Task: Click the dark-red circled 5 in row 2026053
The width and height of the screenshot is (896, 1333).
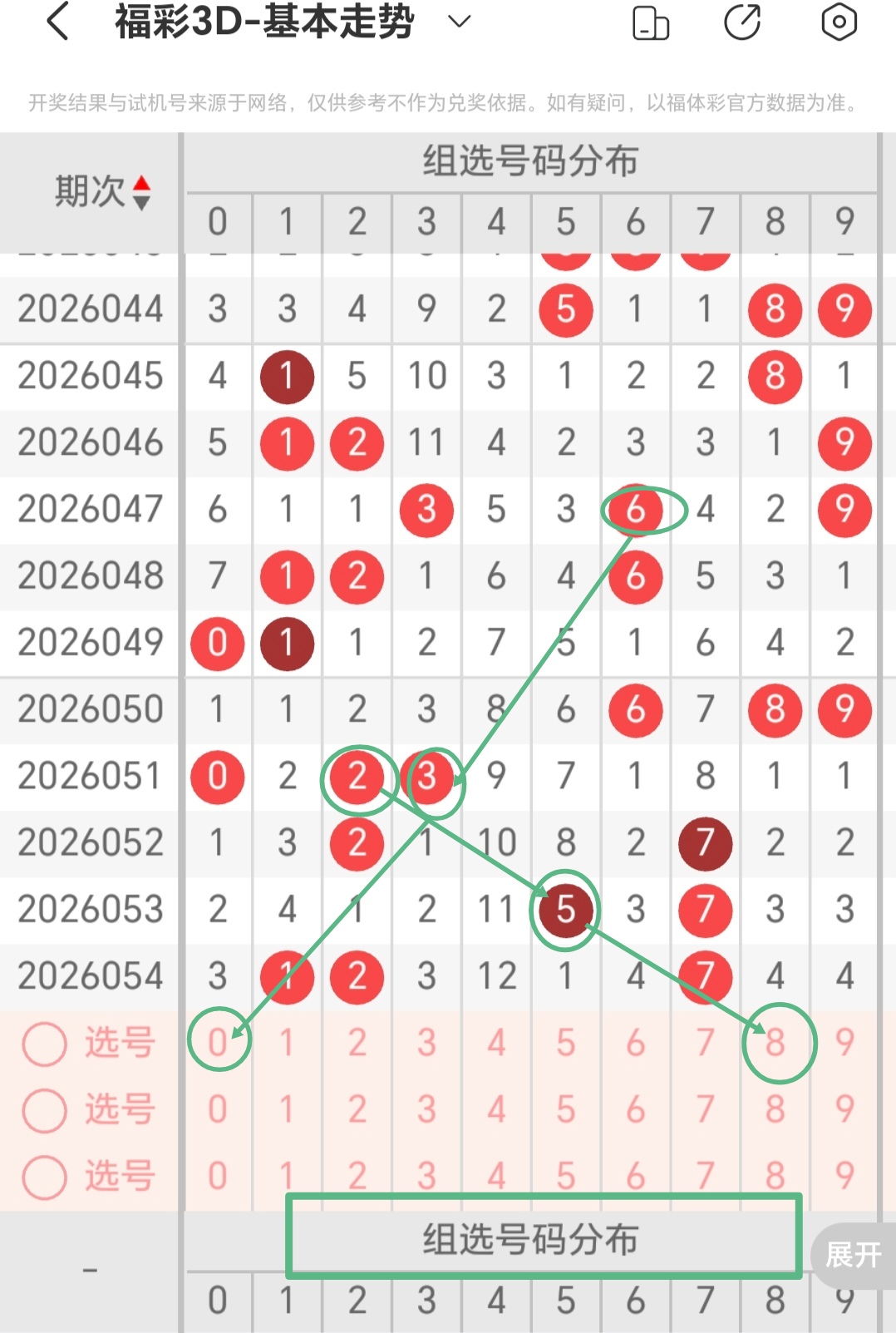Action: (x=565, y=910)
